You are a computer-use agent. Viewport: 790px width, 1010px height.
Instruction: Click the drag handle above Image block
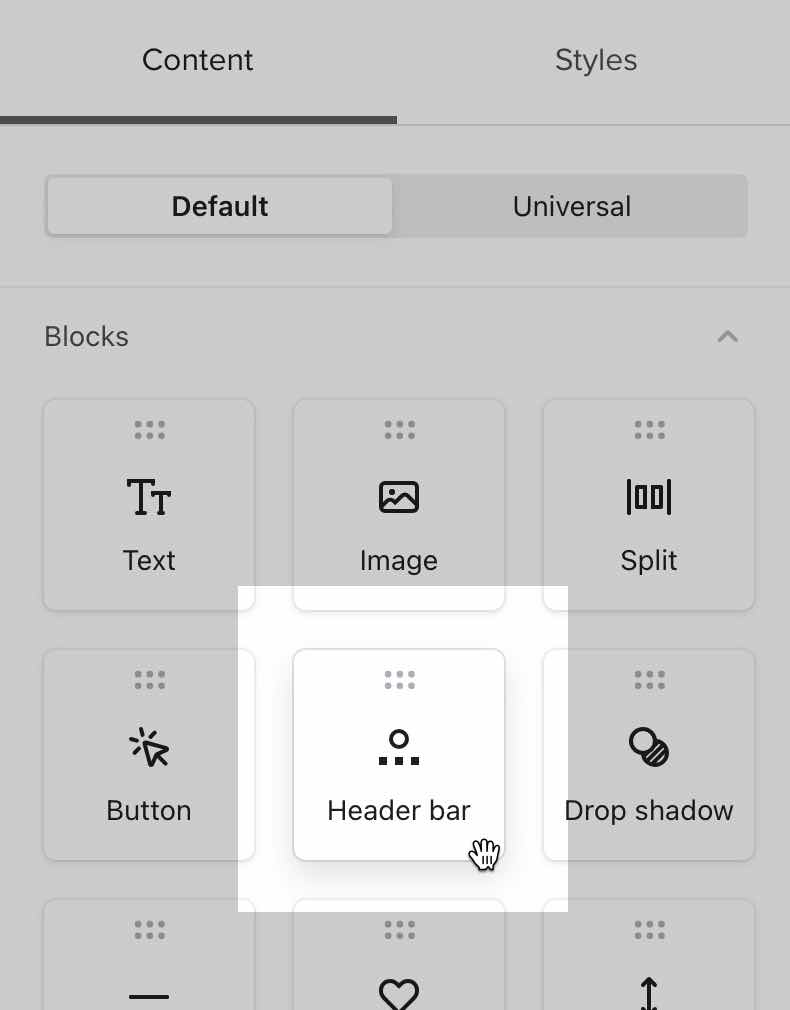tap(398, 430)
